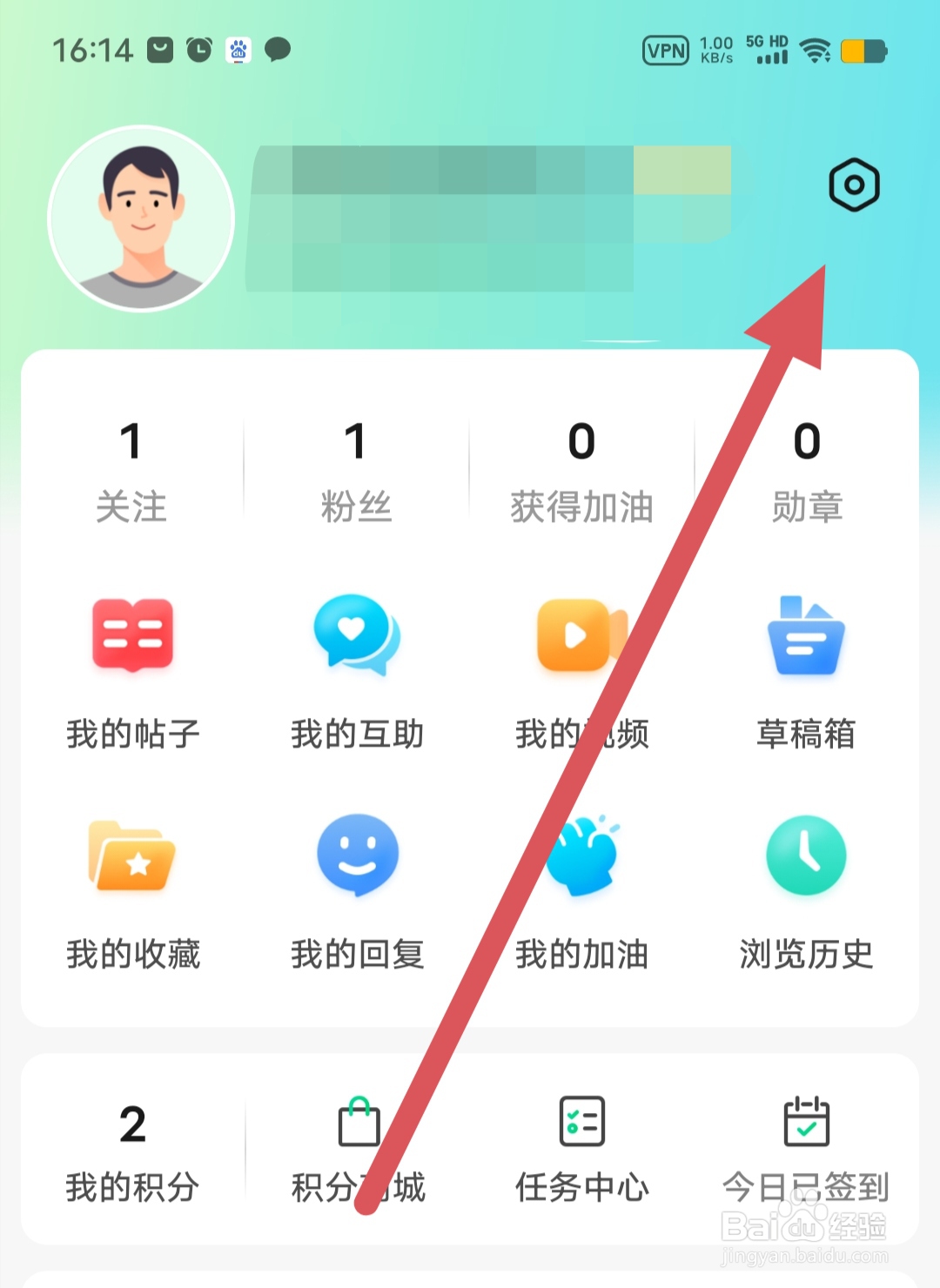Open 我的收藏 (My Favorites) folder icon
The width and height of the screenshot is (940, 1288).
coord(132,857)
